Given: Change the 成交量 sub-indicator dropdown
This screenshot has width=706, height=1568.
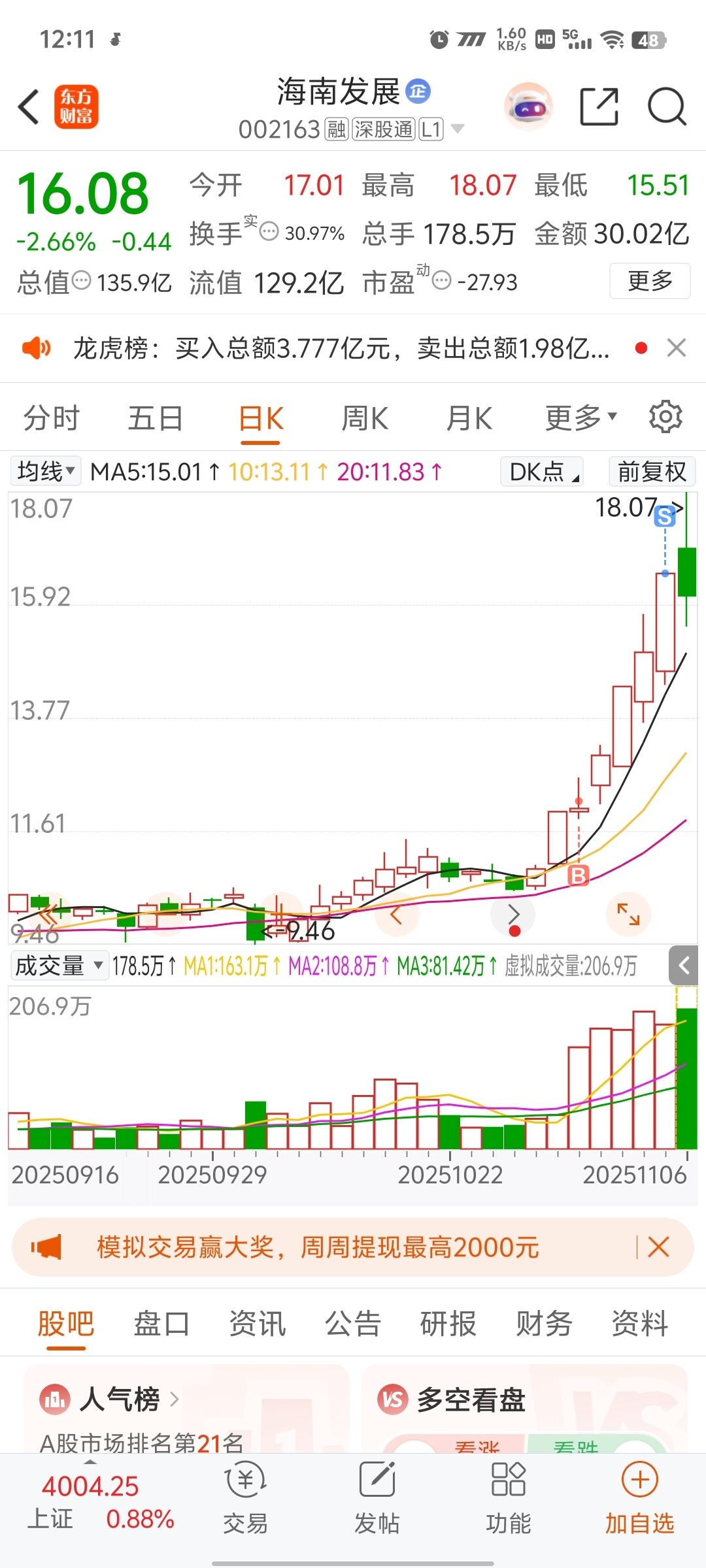Looking at the screenshot, I should 59,966.
